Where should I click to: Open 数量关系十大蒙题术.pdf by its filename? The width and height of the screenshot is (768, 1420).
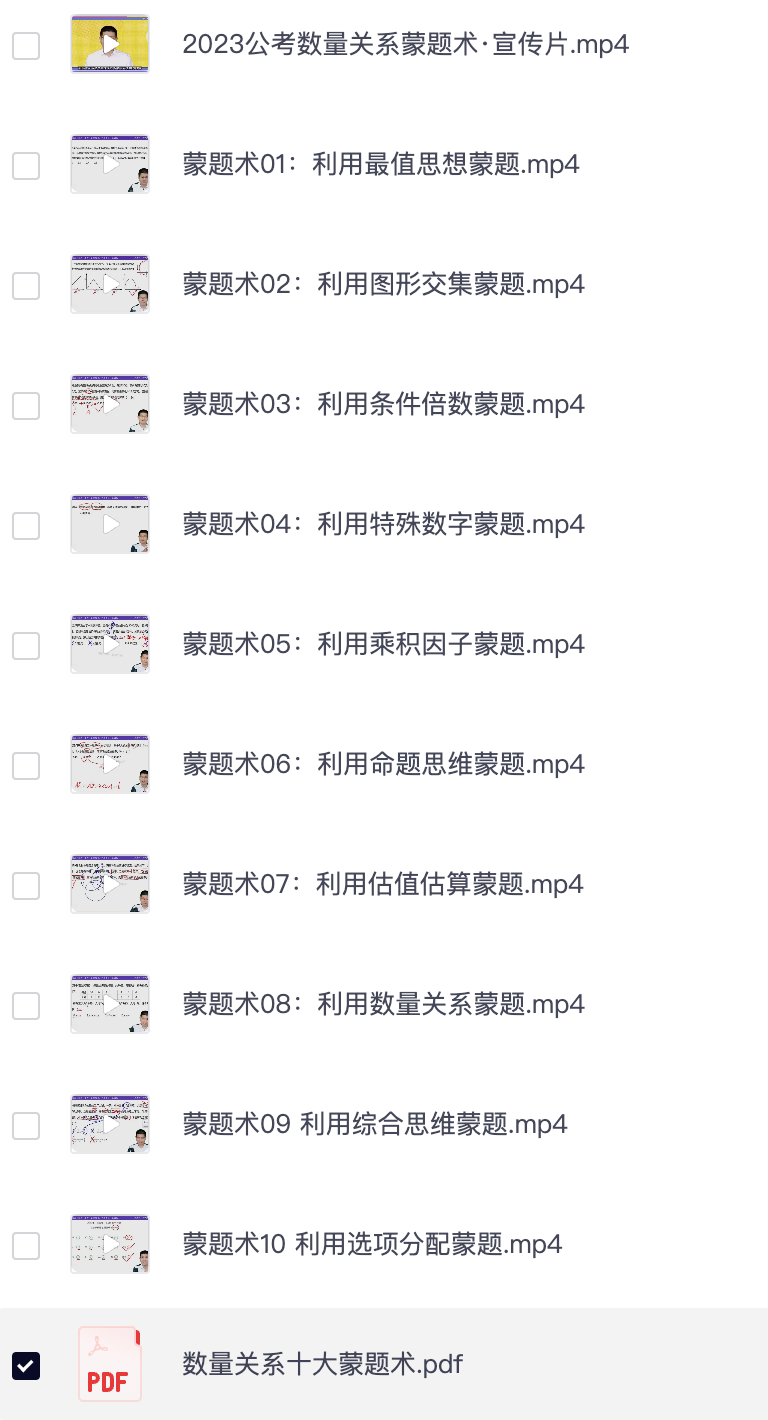322,1364
